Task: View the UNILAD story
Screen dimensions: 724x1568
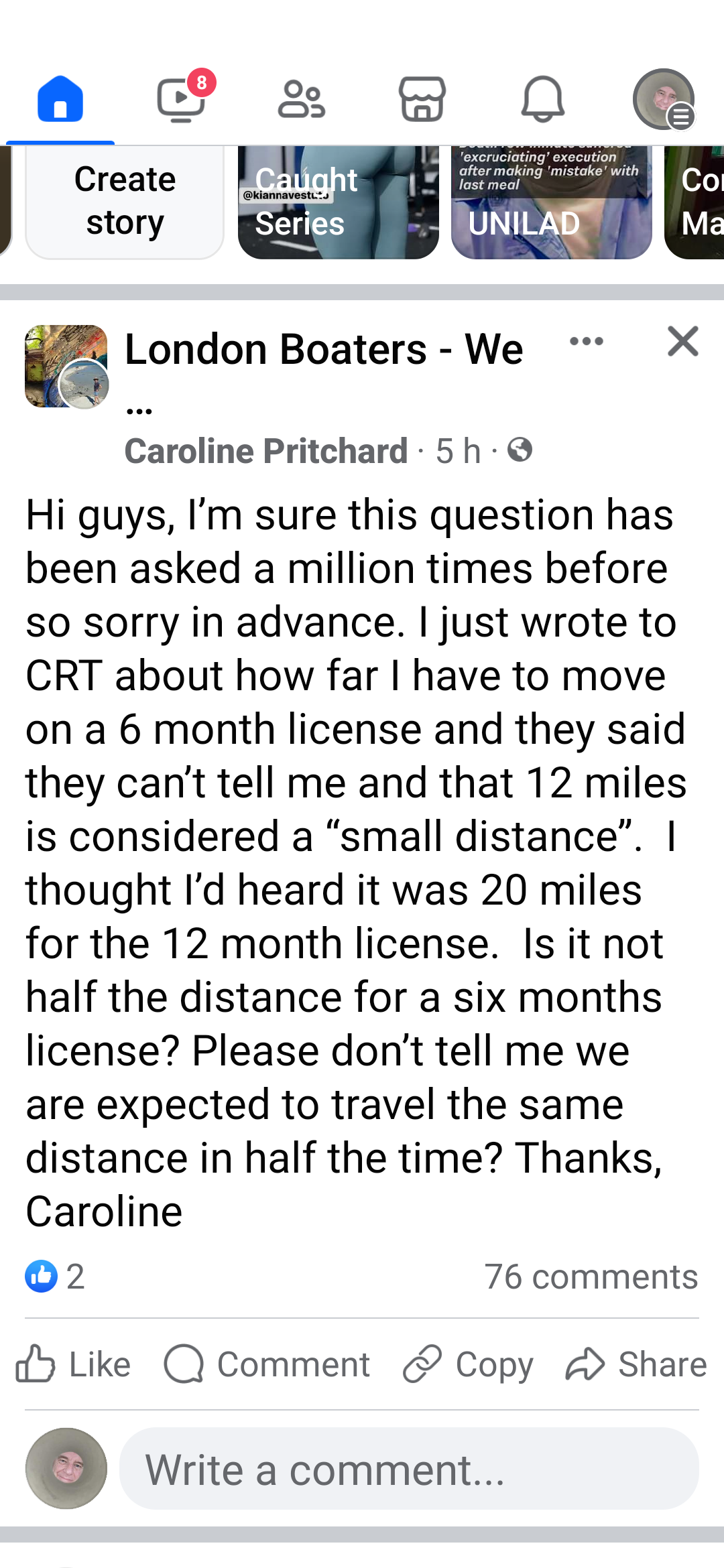Action: tap(552, 202)
